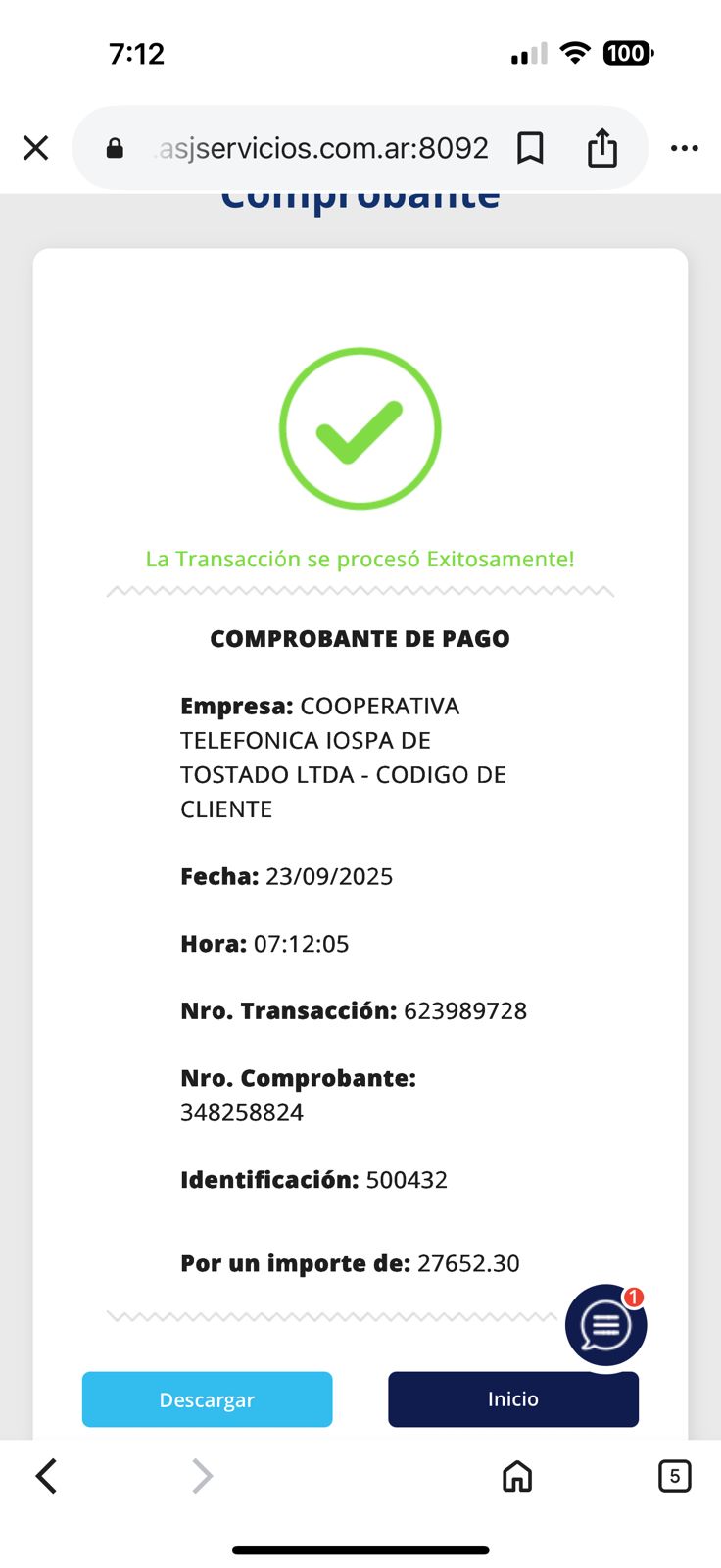Close the browser tab with X
This screenshot has height=1568, width=721.
pos(36,148)
